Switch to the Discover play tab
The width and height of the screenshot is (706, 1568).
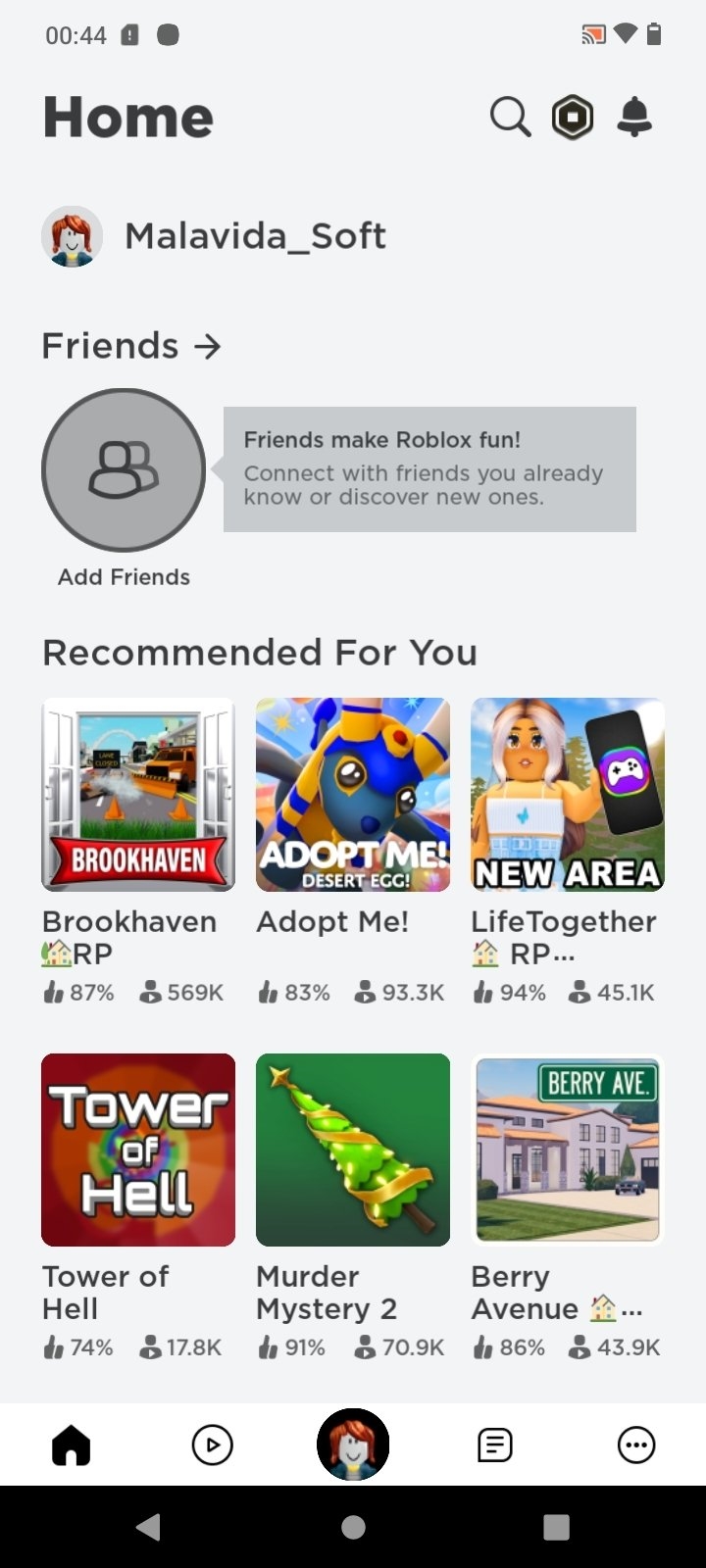pos(212,1445)
